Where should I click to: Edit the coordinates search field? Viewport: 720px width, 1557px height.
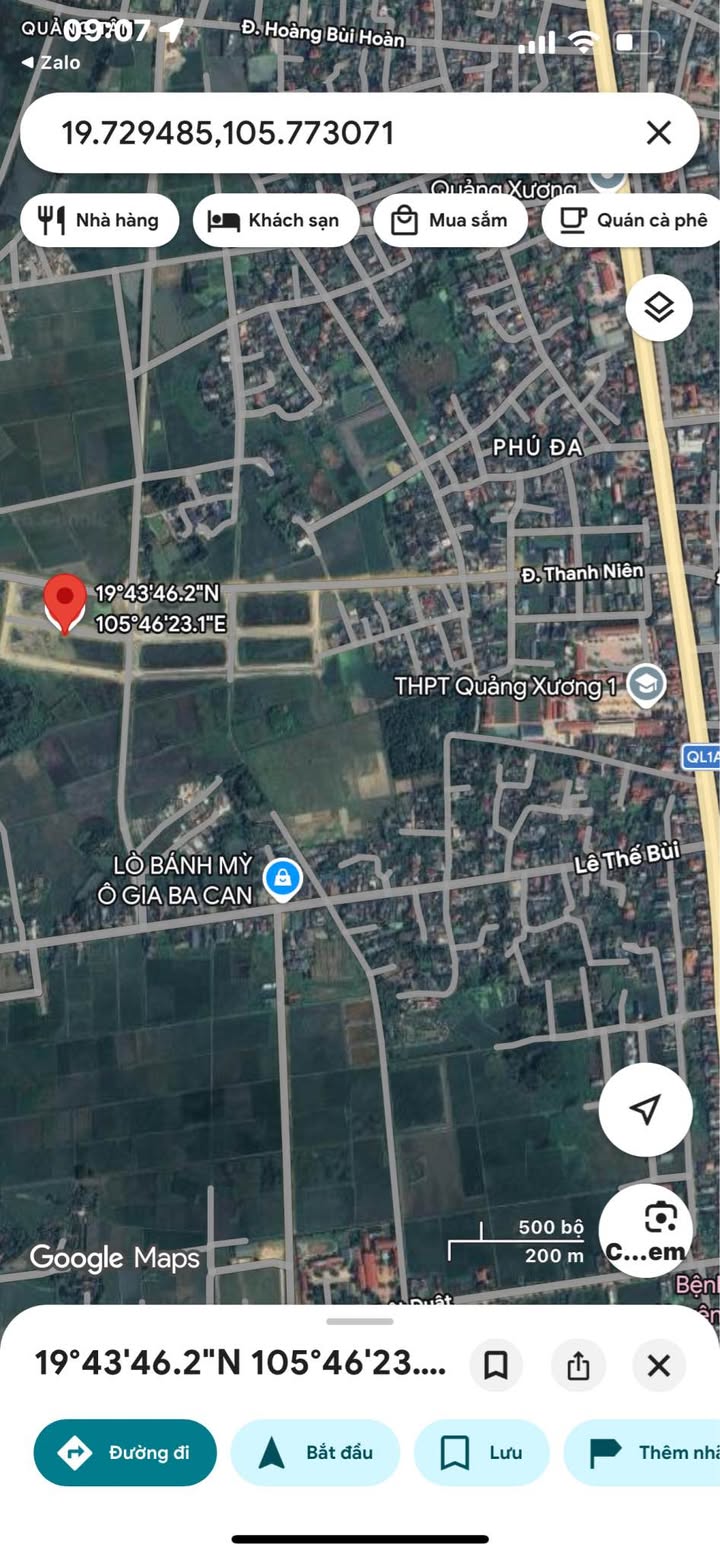[330, 133]
